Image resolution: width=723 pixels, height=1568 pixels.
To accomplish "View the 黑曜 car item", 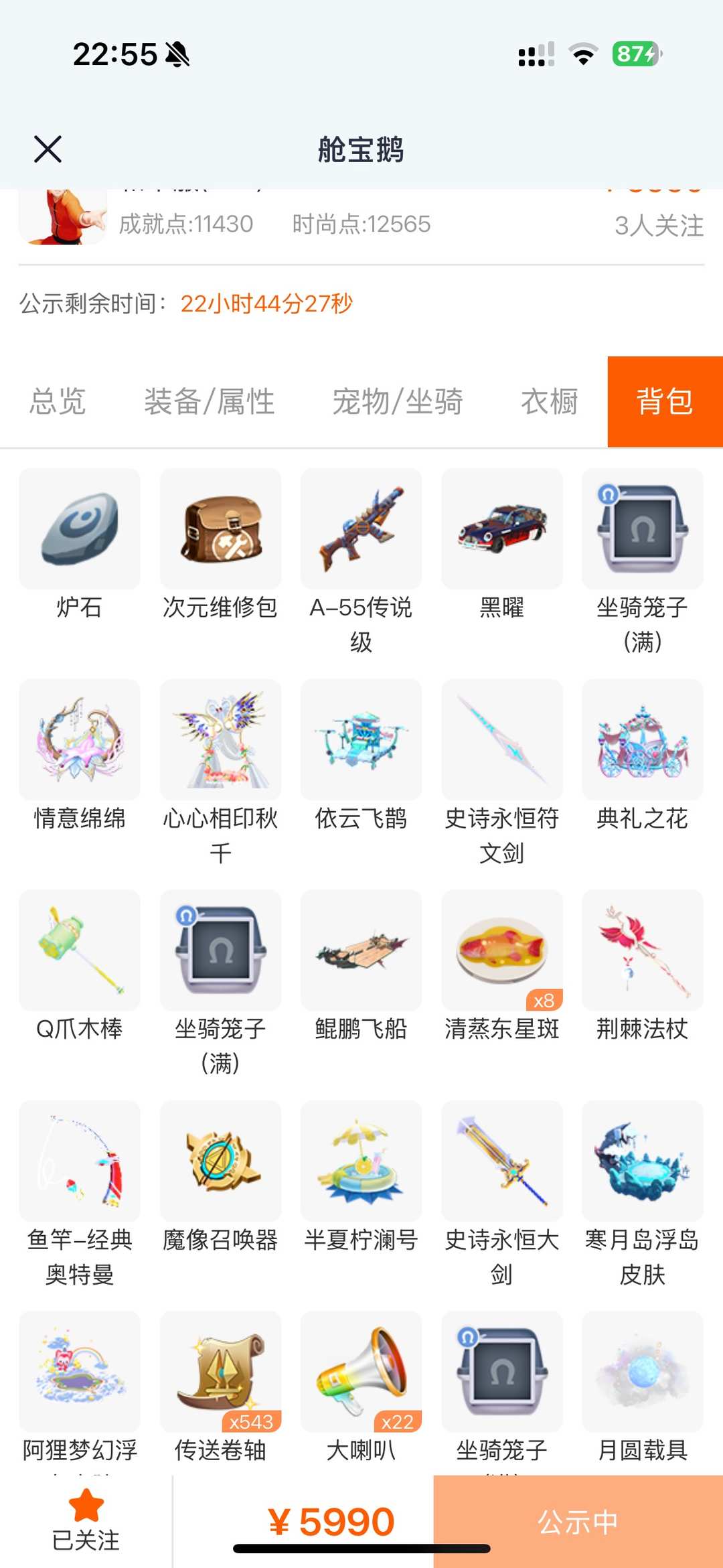I will [x=502, y=529].
